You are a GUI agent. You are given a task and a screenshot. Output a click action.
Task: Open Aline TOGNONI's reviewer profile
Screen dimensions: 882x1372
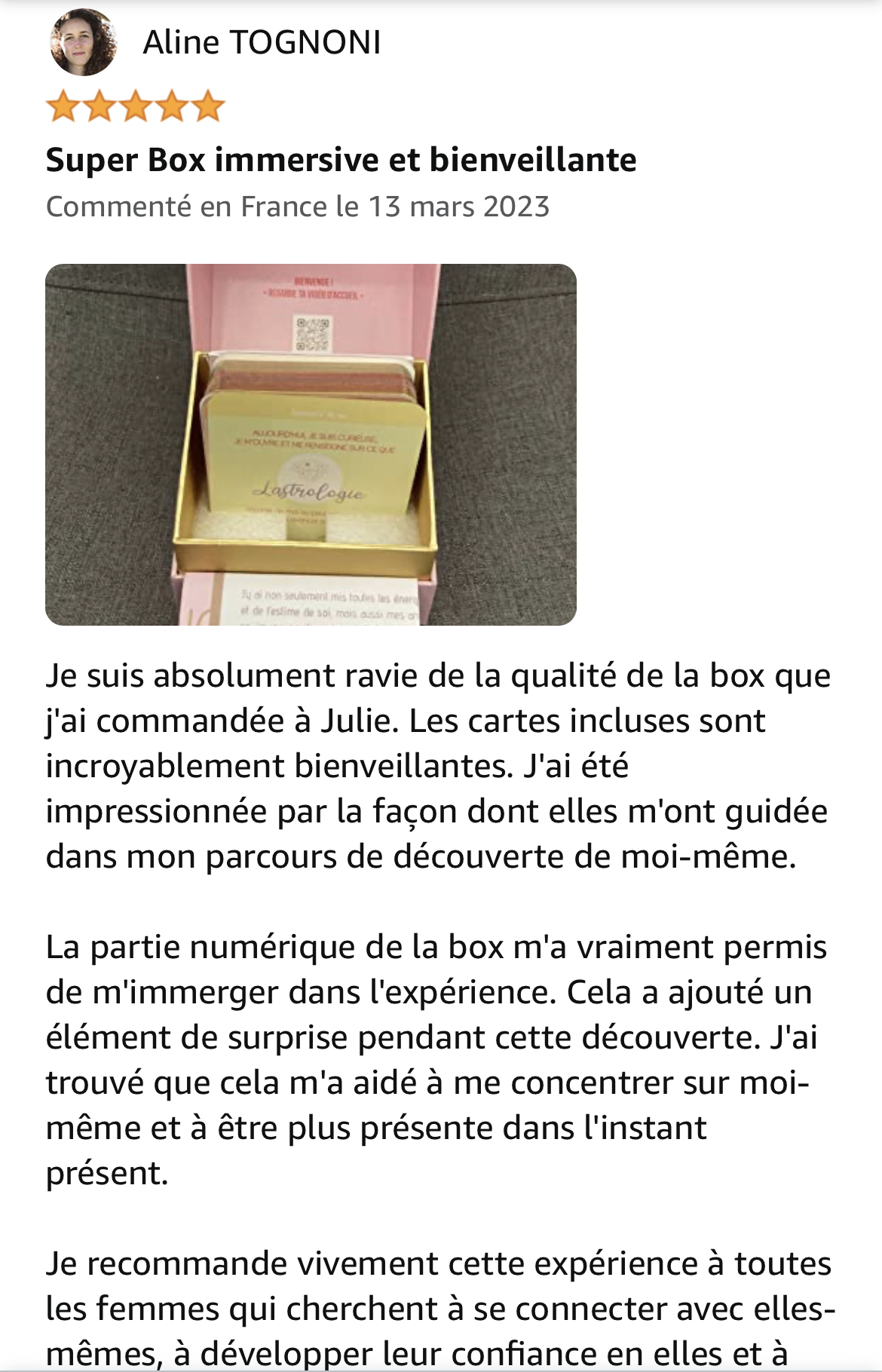[261, 43]
